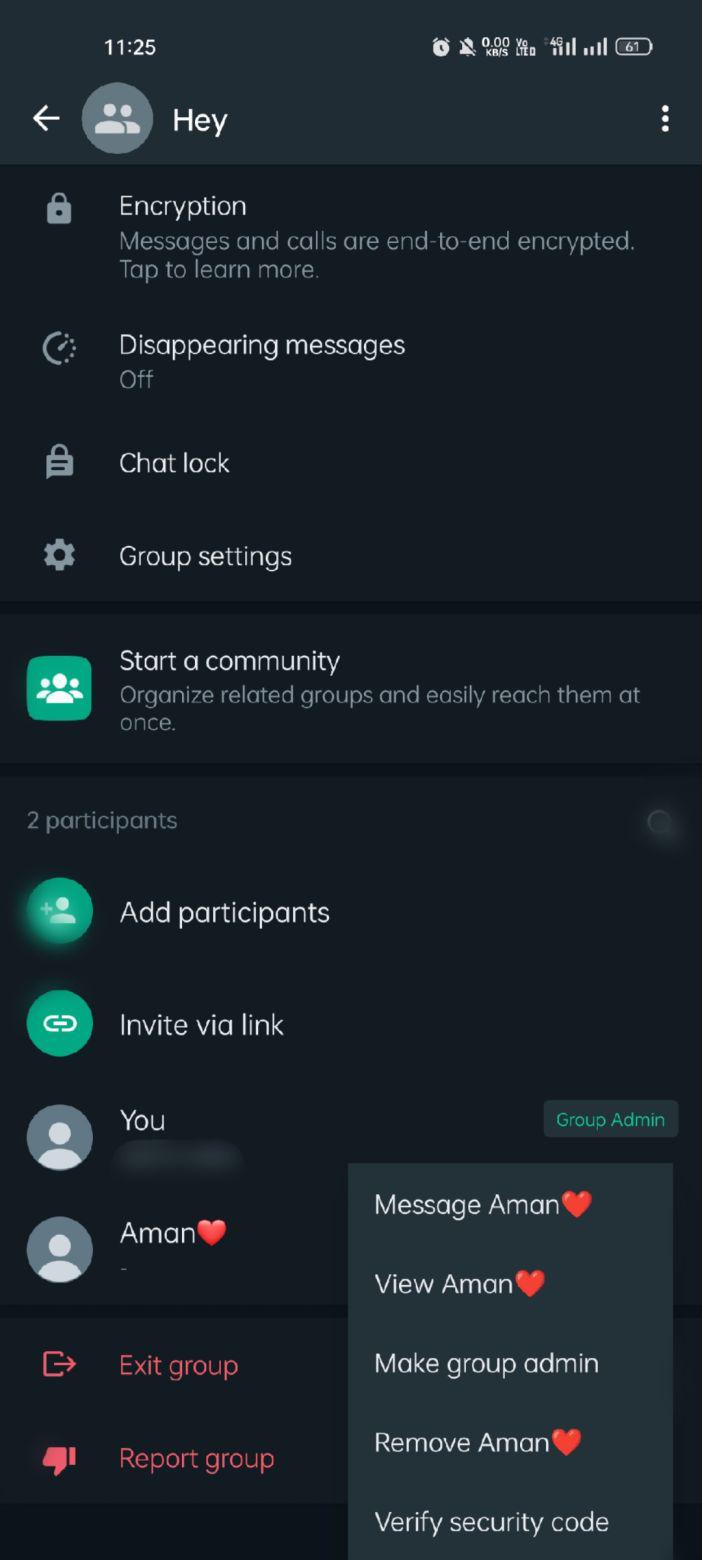Viewport: 702px width, 1560px height.
Task: Open the Chat lock option
Action: 175,463
